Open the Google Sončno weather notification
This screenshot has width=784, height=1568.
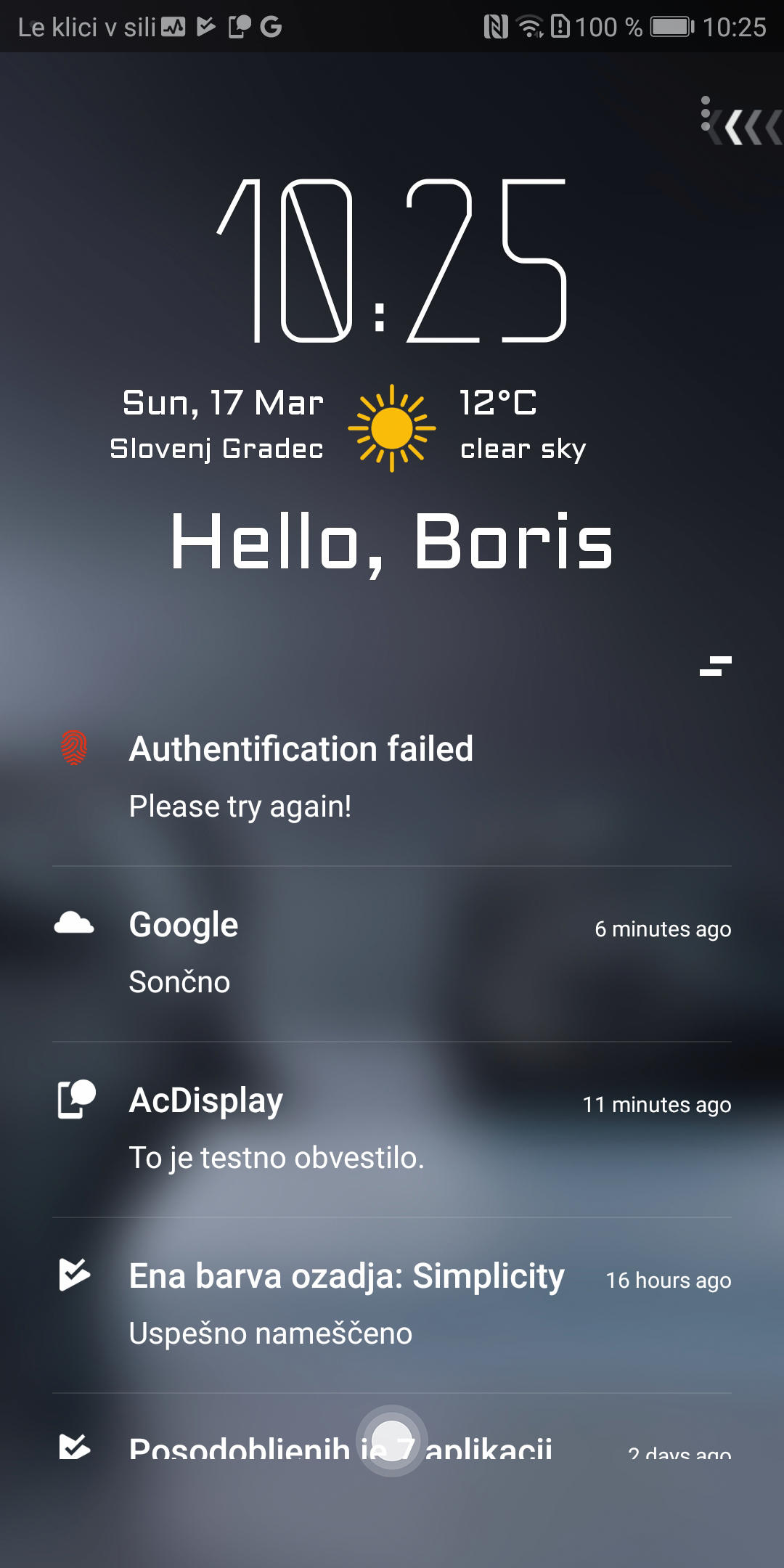point(392,952)
